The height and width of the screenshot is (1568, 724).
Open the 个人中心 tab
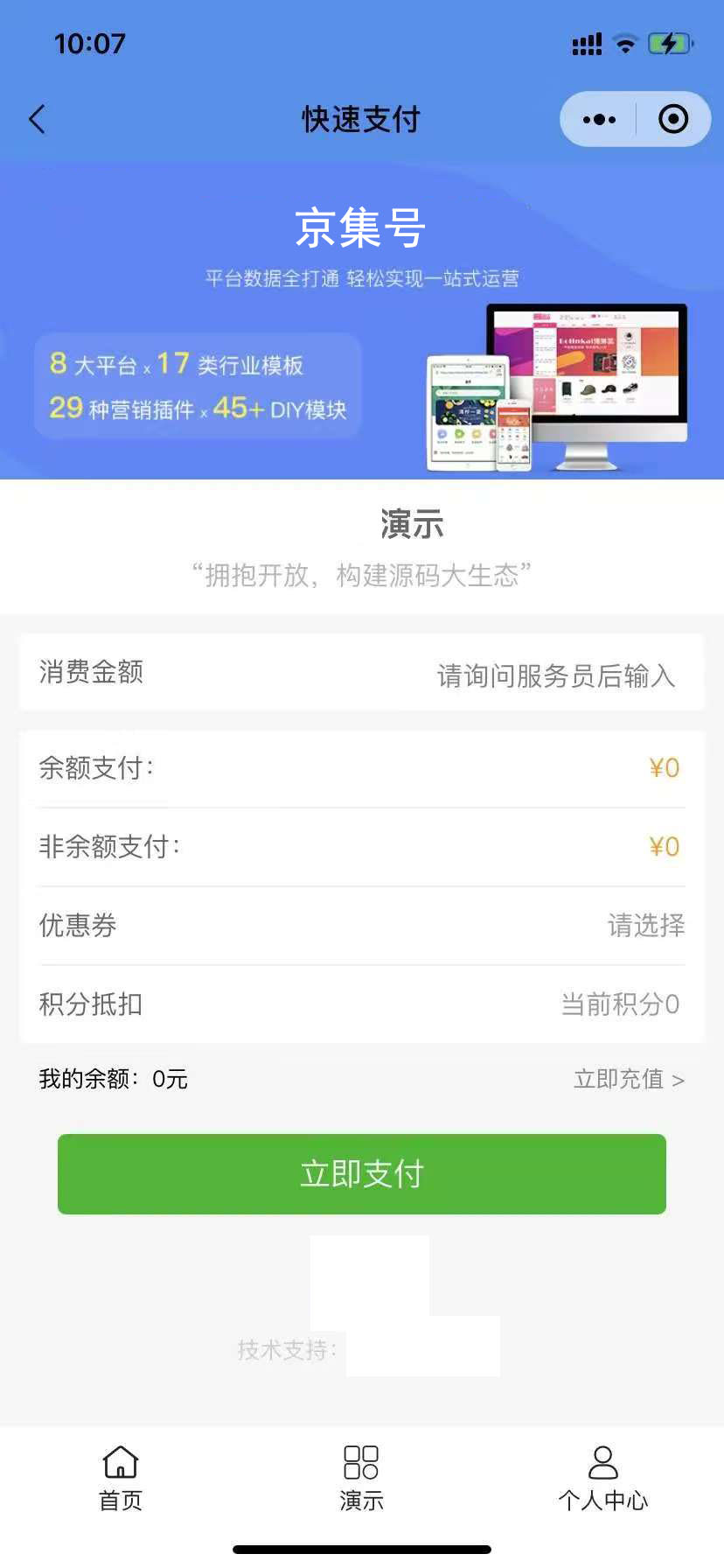point(602,1477)
